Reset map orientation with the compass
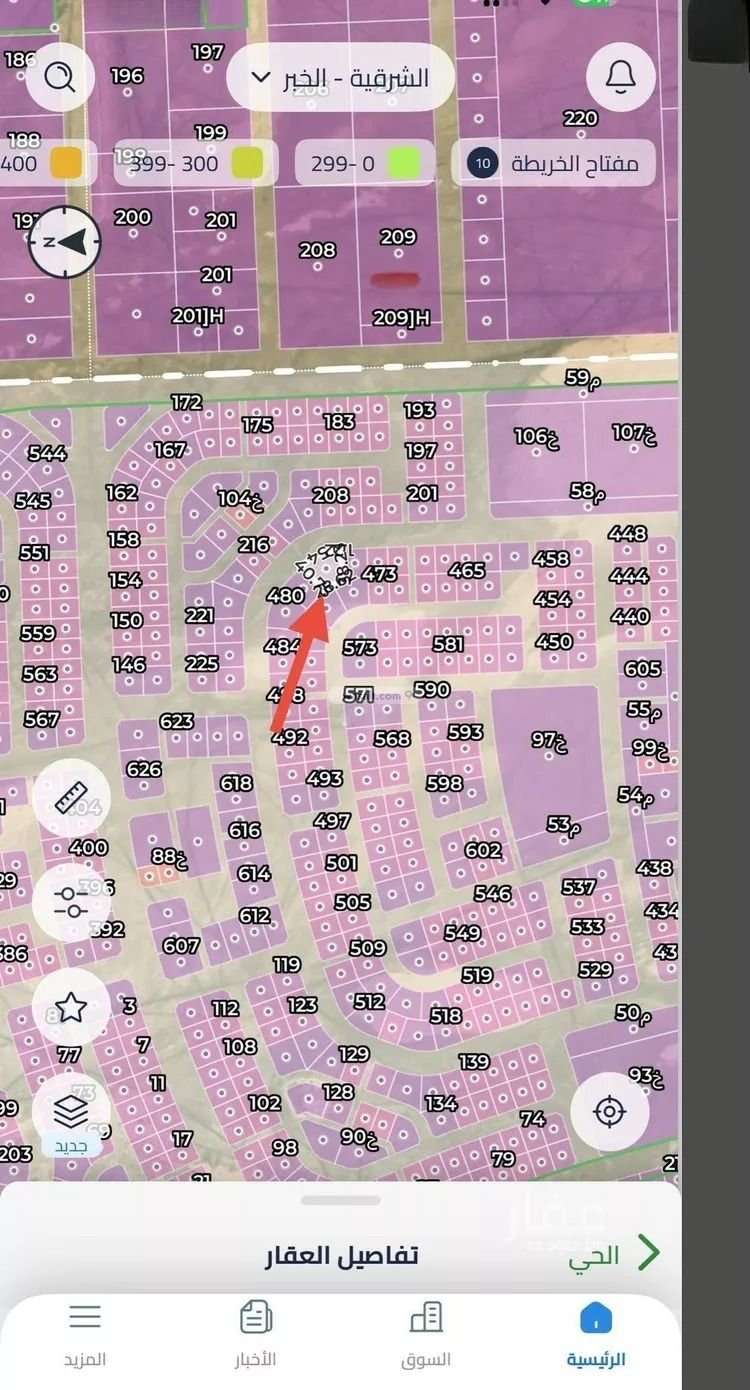Viewport: 750px width, 1390px height. point(65,241)
